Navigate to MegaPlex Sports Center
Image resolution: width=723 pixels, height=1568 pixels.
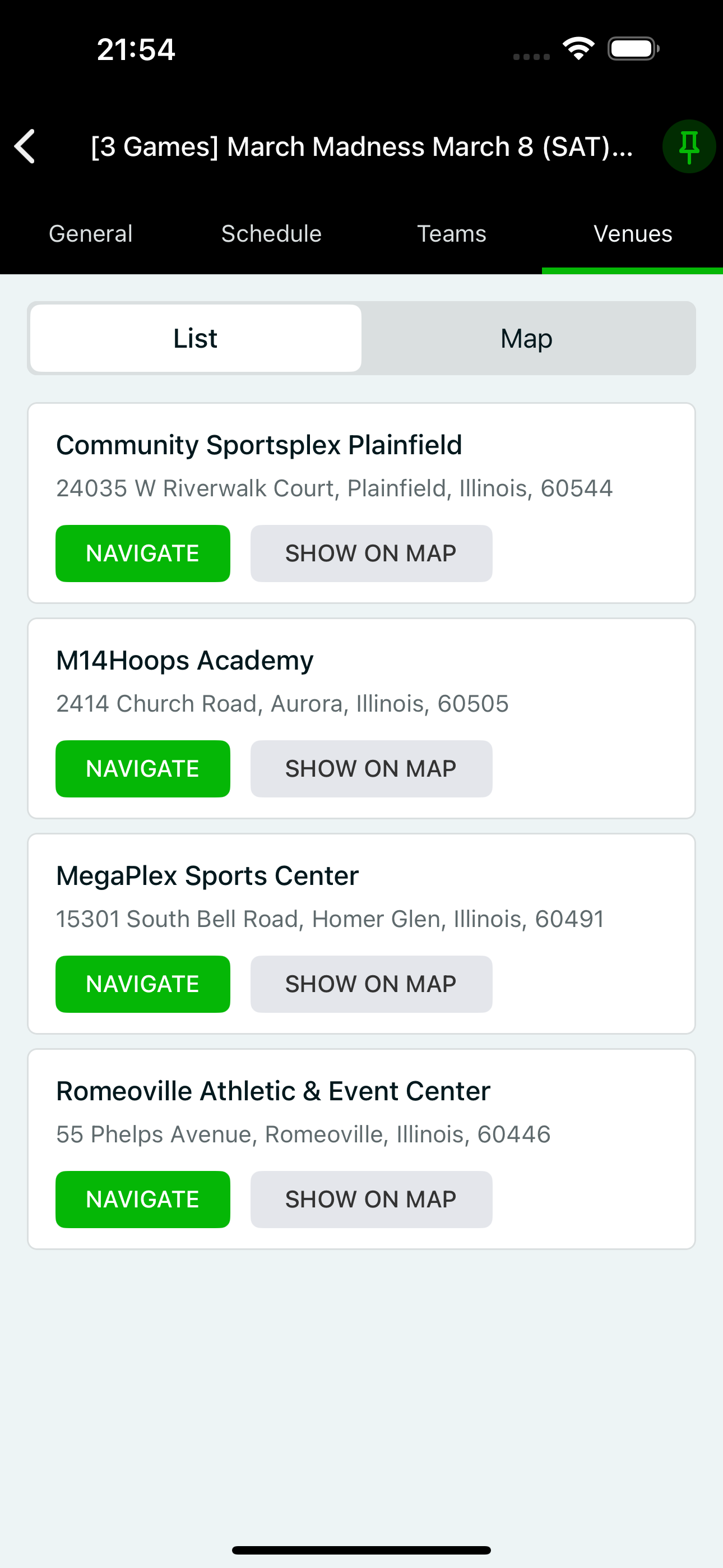tap(143, 984)
